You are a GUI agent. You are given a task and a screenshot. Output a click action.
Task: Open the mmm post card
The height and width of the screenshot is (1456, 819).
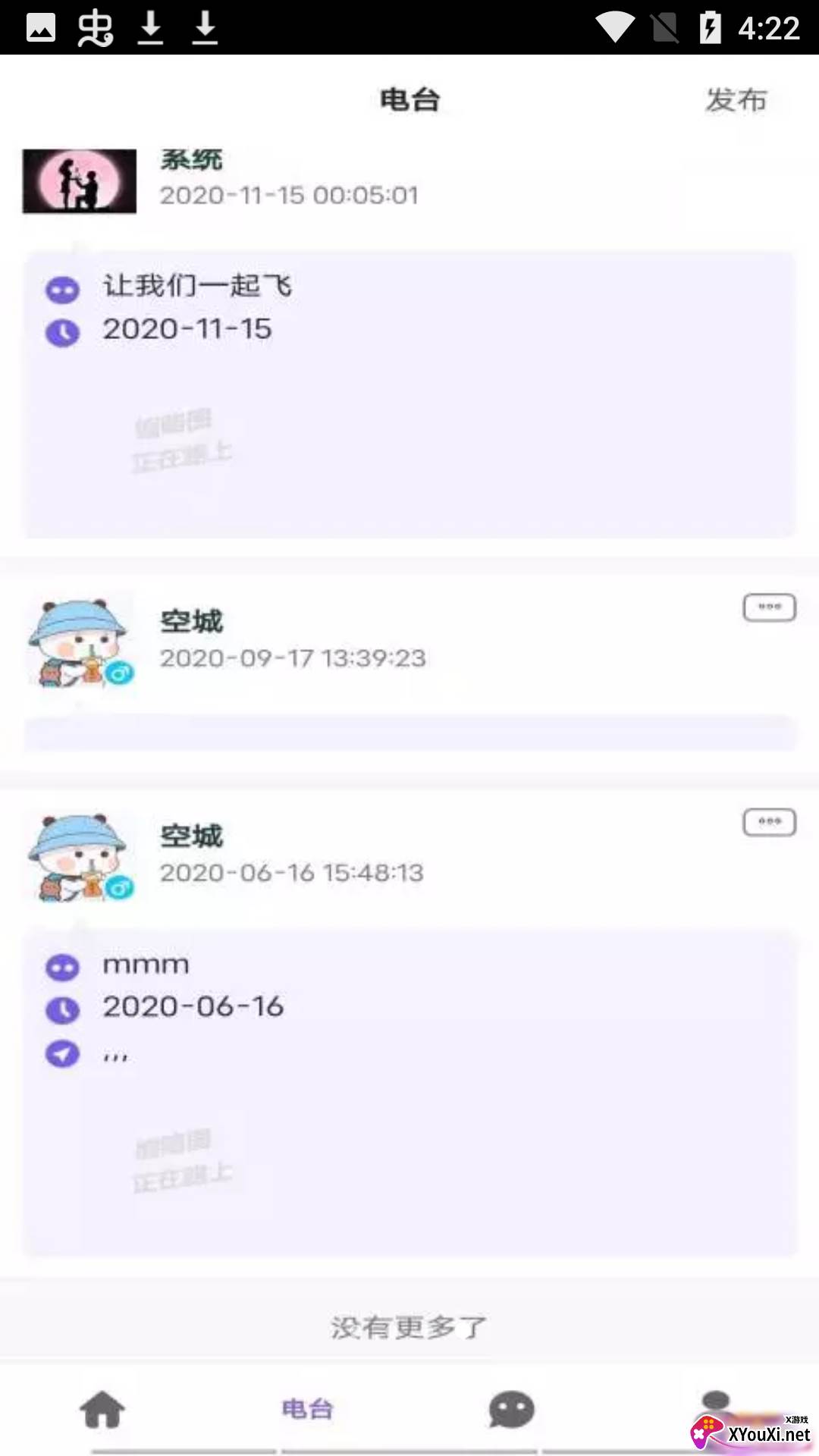[x=409, y=1092]
